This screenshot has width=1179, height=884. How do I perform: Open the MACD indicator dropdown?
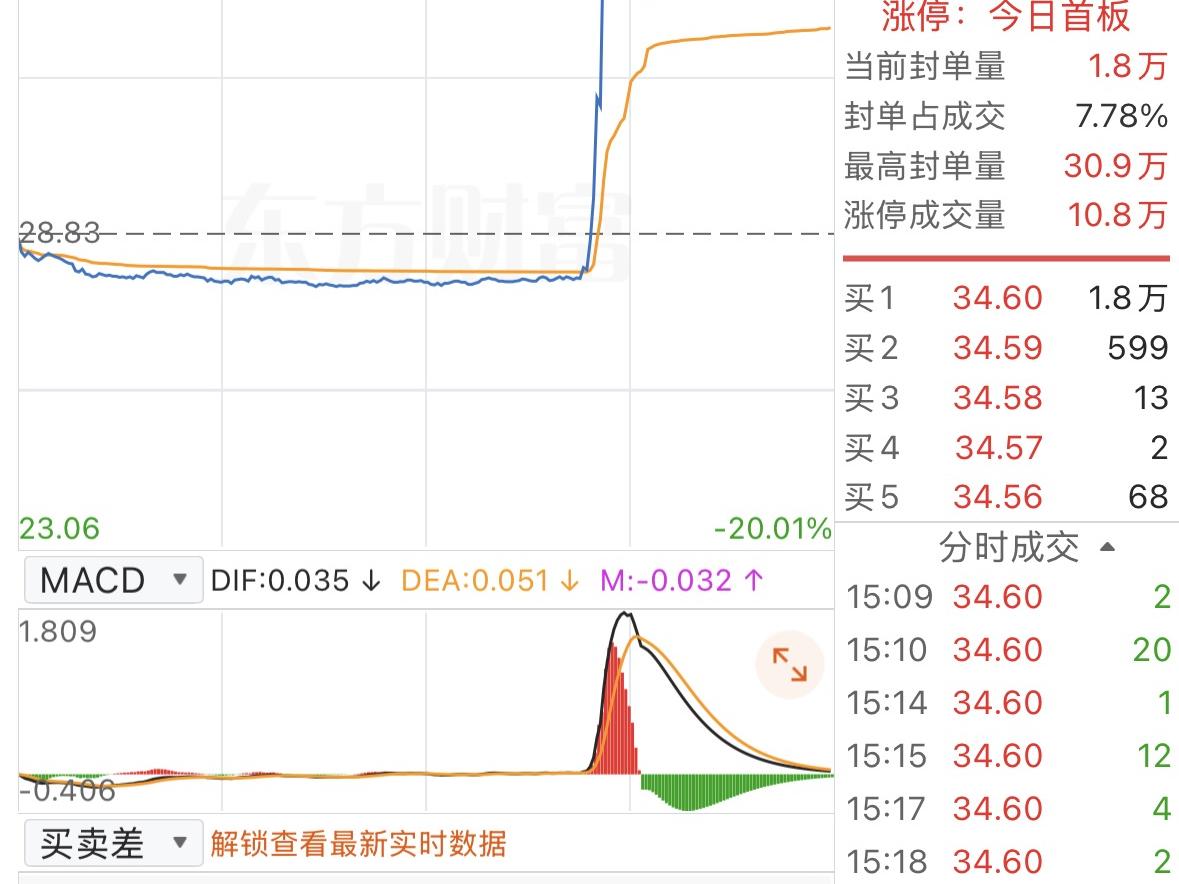(x=114, y=580)
